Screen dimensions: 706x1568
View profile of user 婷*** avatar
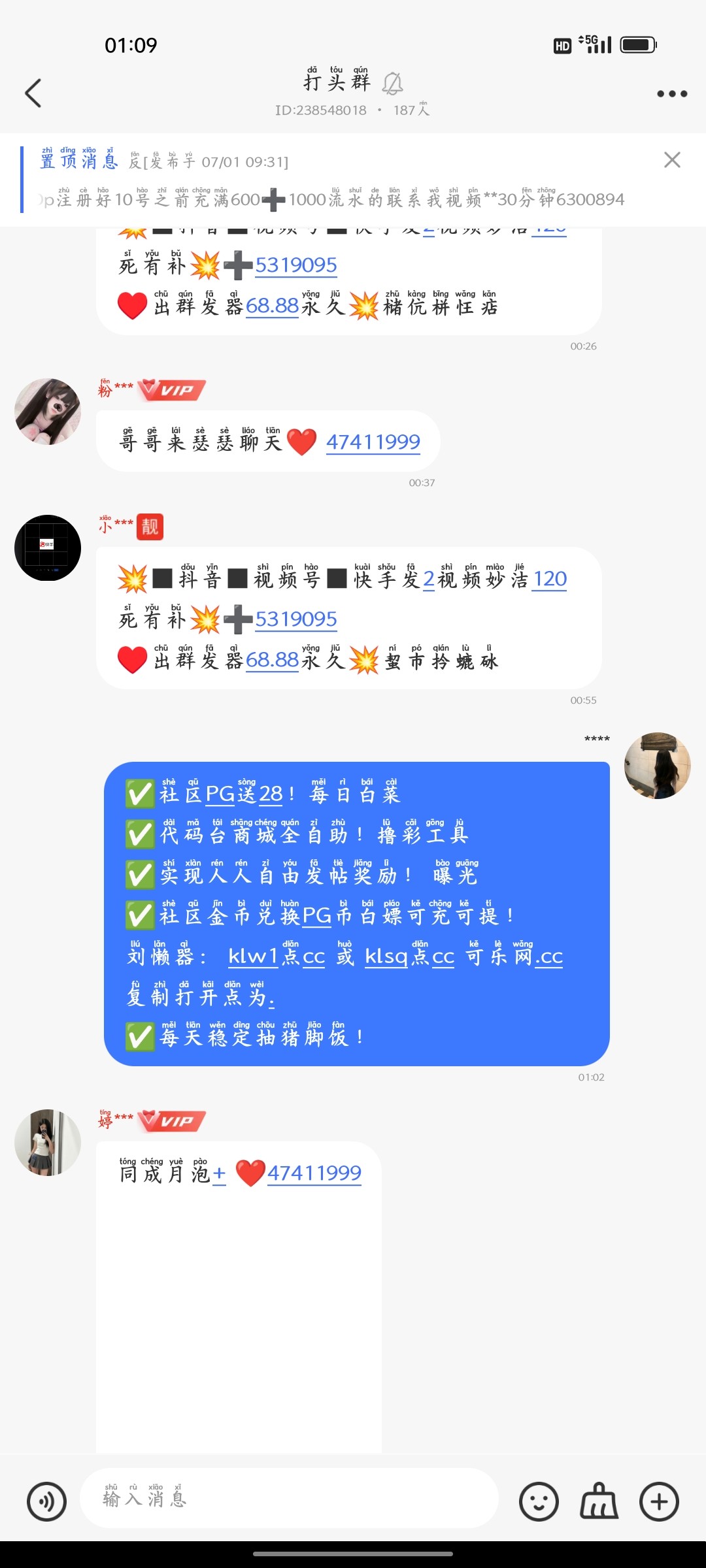click(x=48, y=1142)
